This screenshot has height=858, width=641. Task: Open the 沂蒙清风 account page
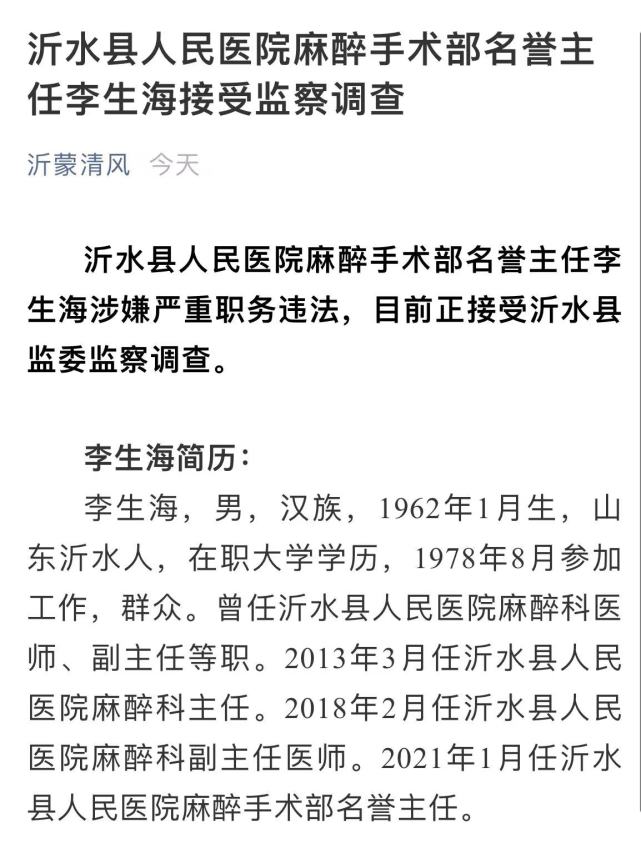78,165
